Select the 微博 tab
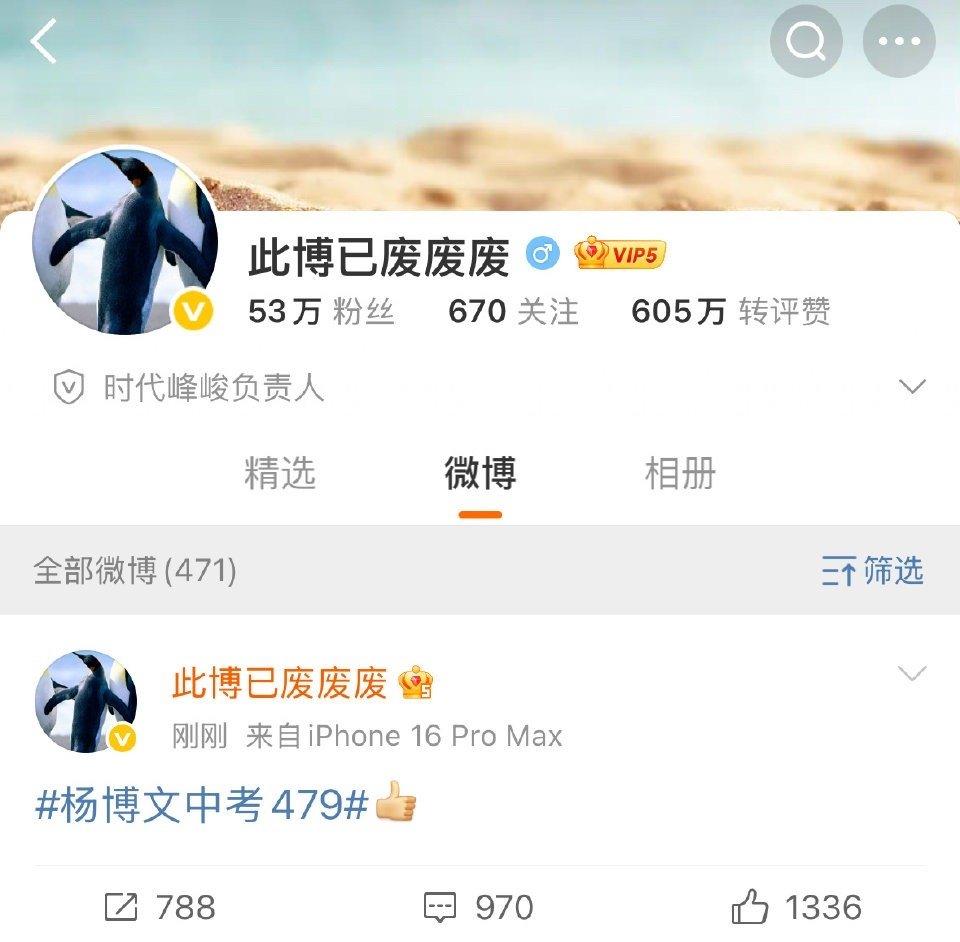960x942 pixels. click(x=480, y=473)
